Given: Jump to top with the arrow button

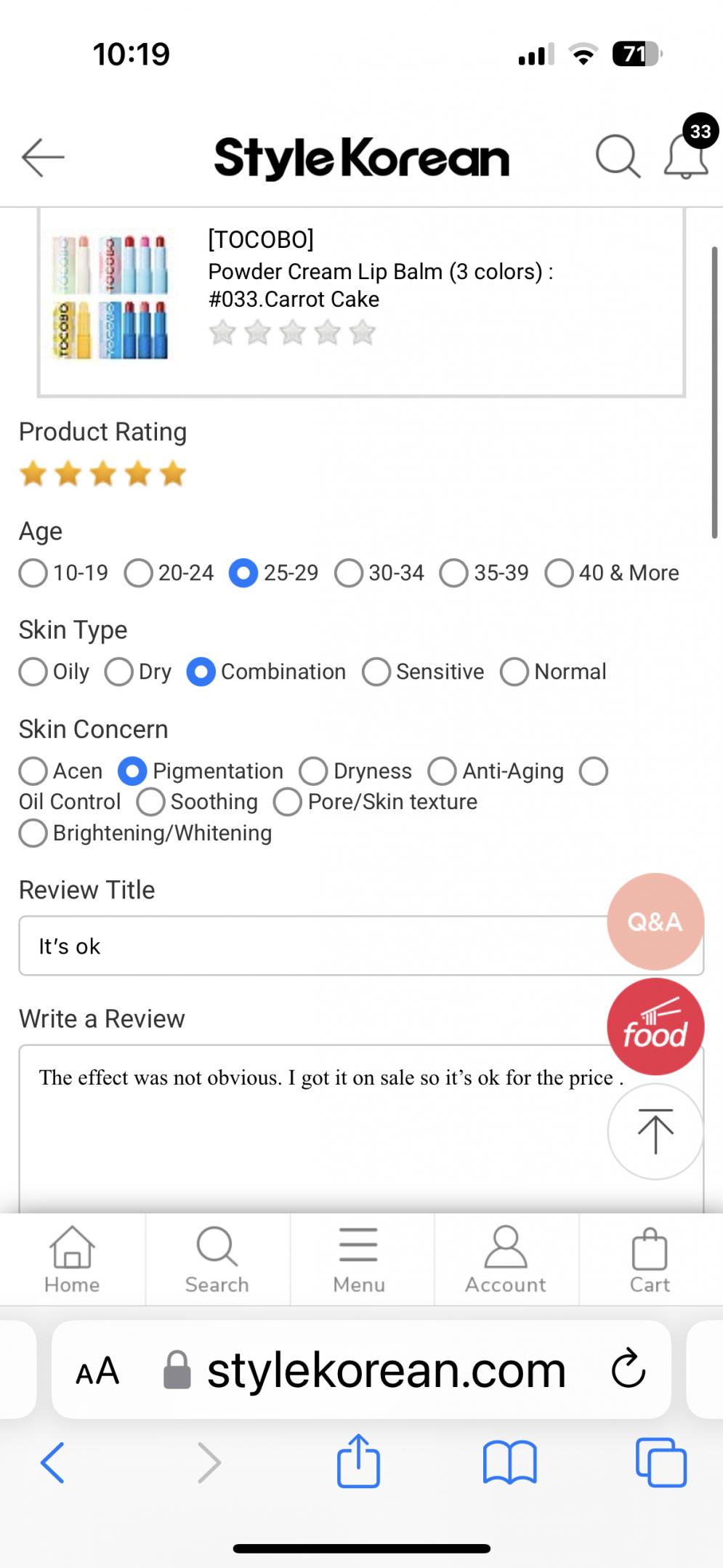Looking at the screenshot, I should pyautogui.click(x=655, y=1131).
